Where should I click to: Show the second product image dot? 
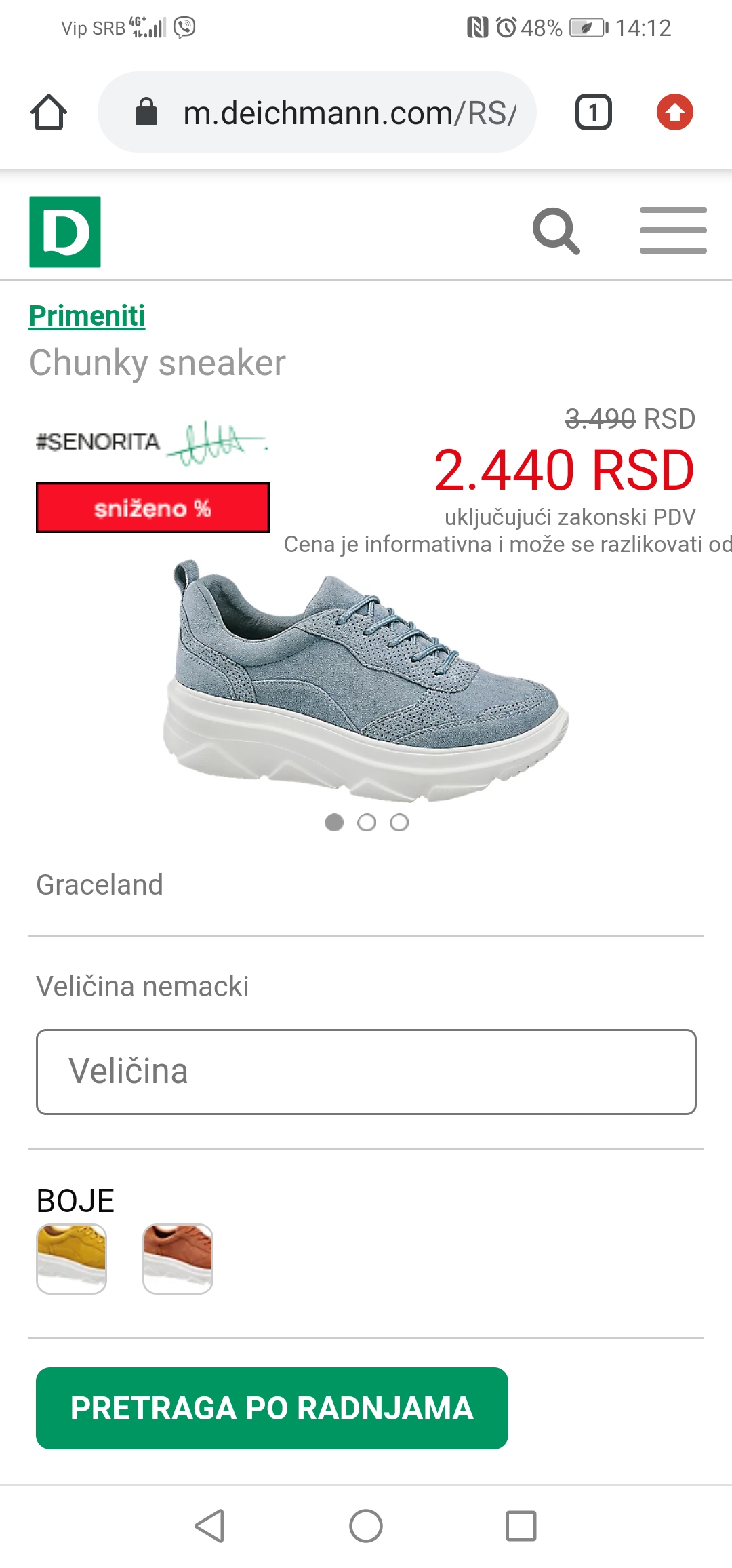tap(367, 823)
